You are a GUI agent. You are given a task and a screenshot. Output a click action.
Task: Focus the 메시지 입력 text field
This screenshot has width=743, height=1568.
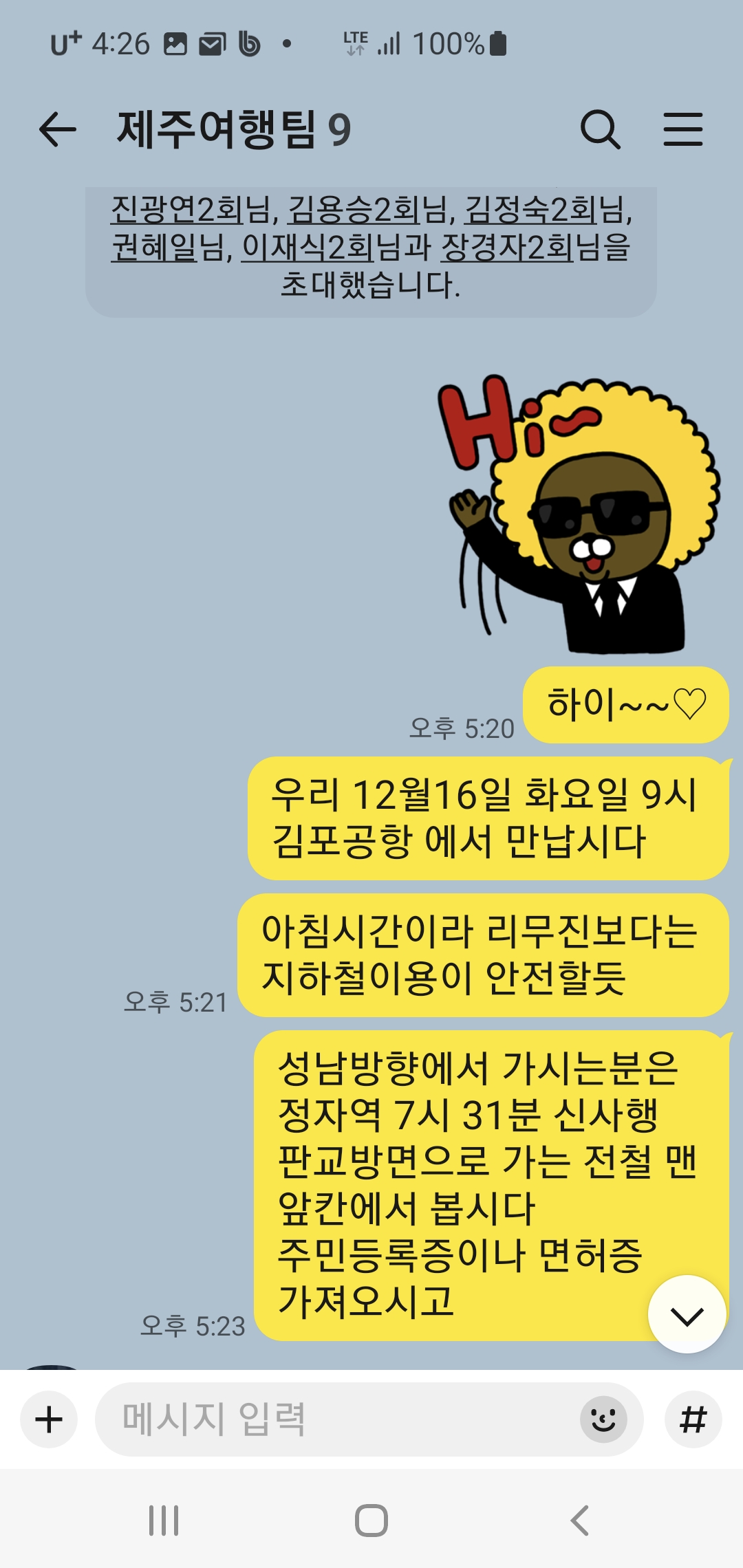tap(330, 1419)
